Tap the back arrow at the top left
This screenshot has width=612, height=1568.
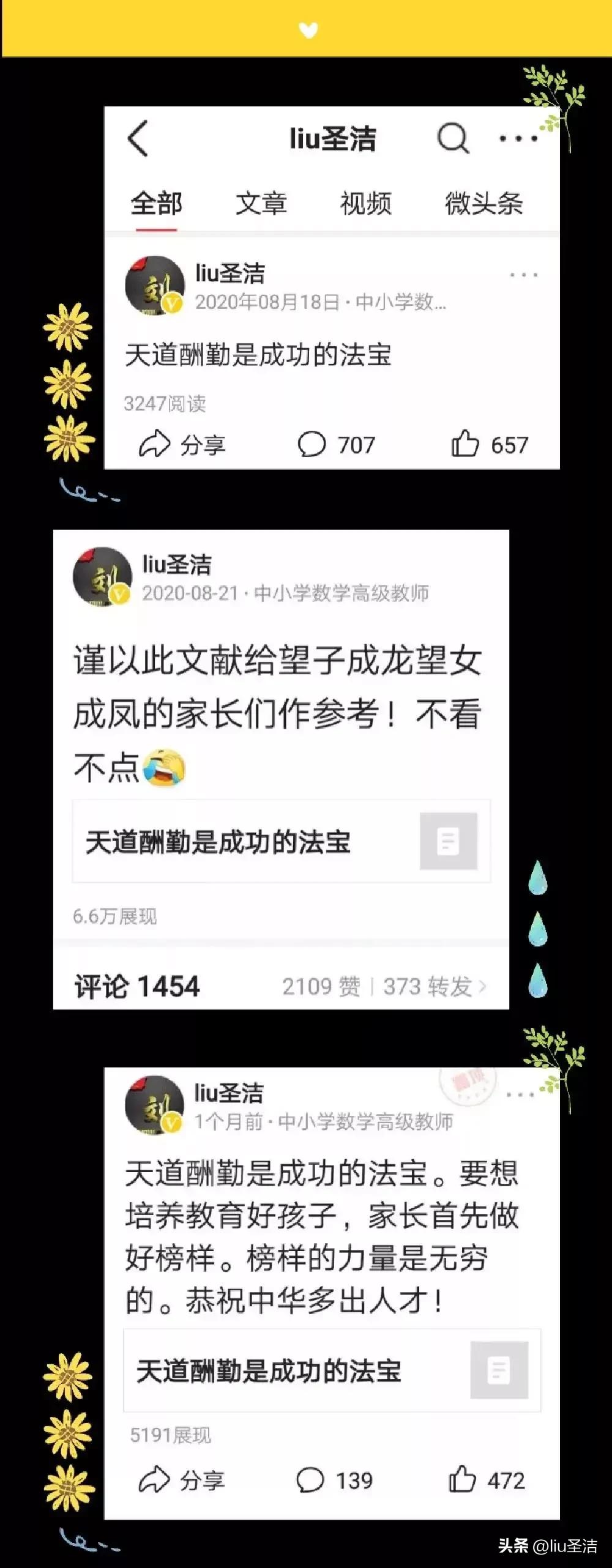pyautogui.click(x=136, y=138)
